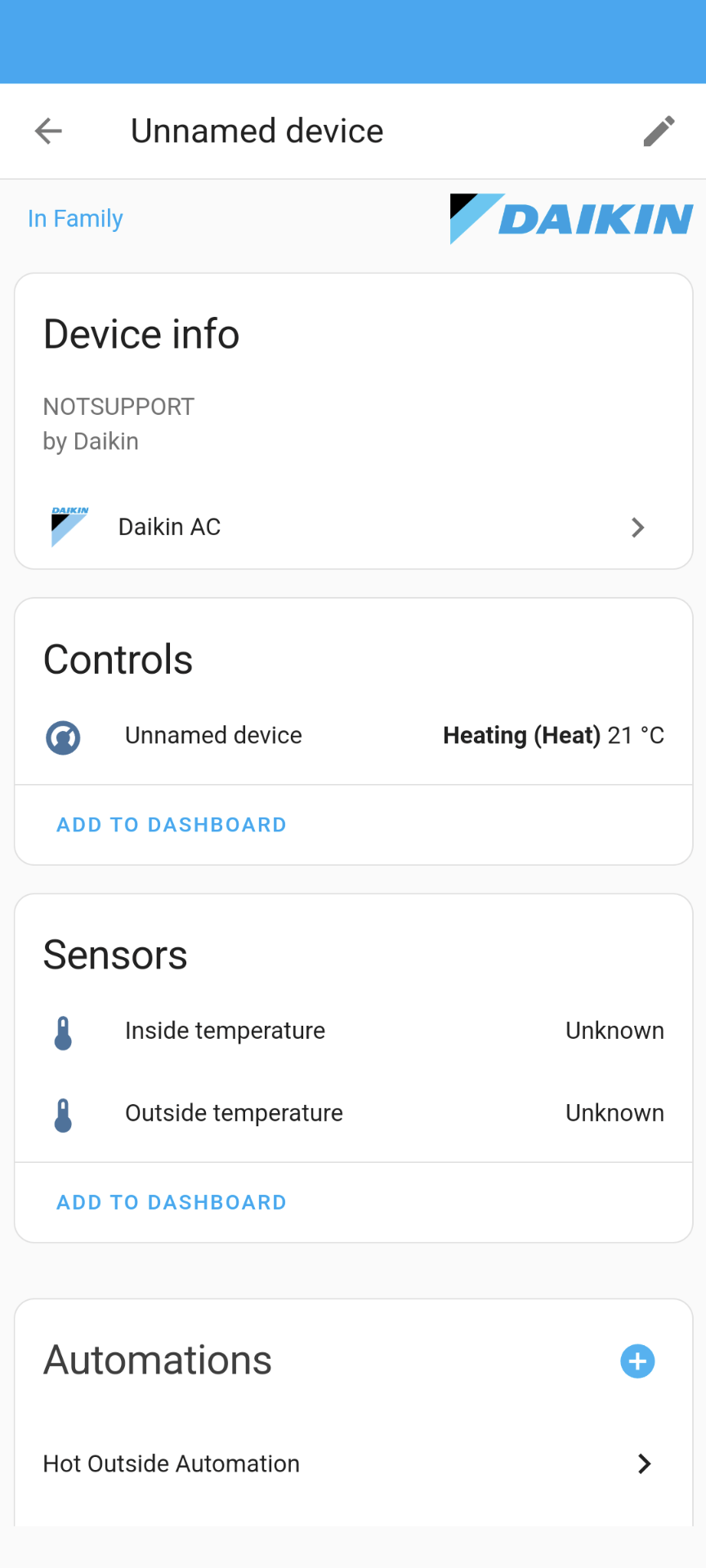
Task: Click the Daikin logo at top right
Action: (x=570, y=218)
